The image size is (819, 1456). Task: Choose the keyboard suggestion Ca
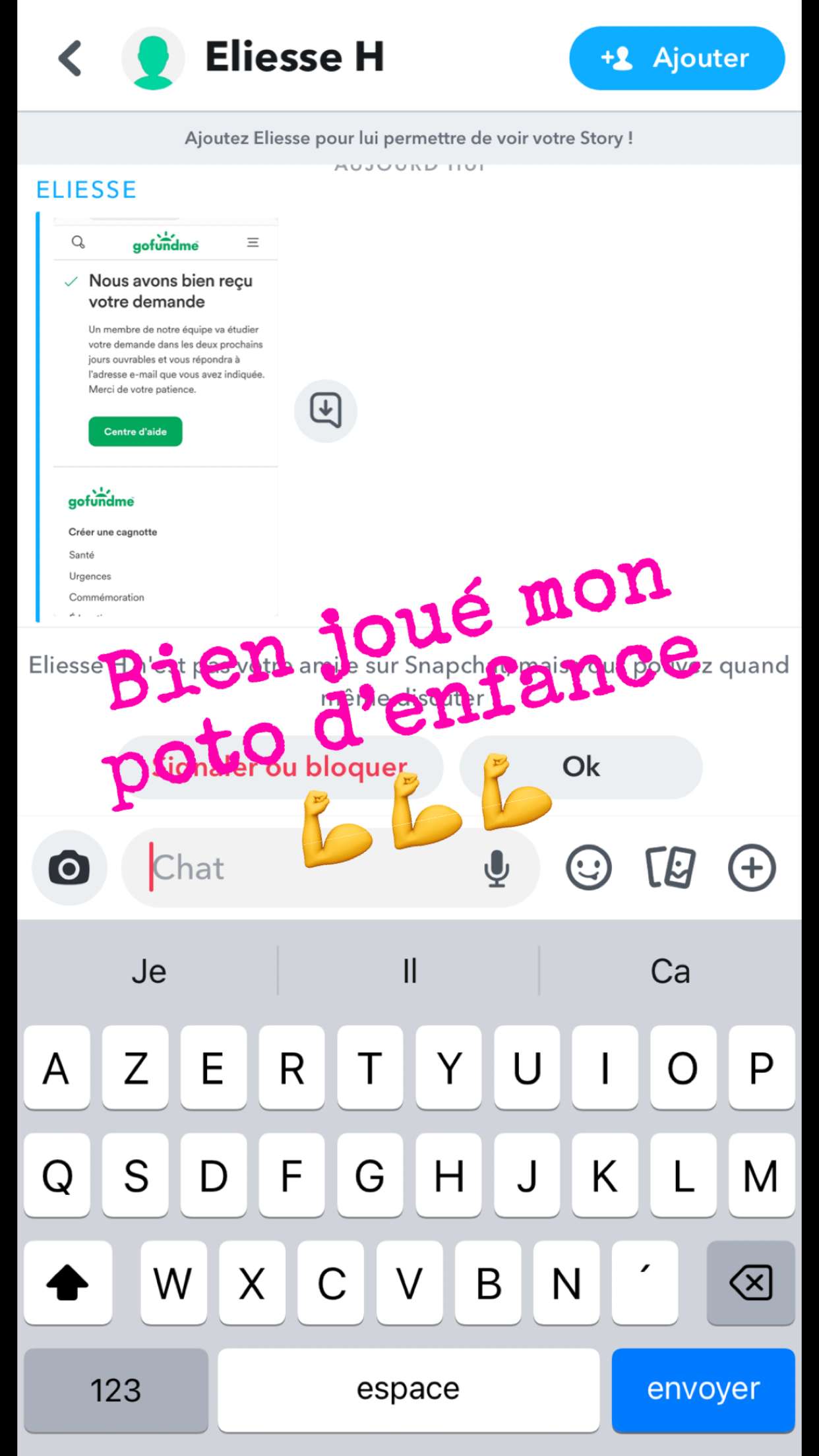670,971
